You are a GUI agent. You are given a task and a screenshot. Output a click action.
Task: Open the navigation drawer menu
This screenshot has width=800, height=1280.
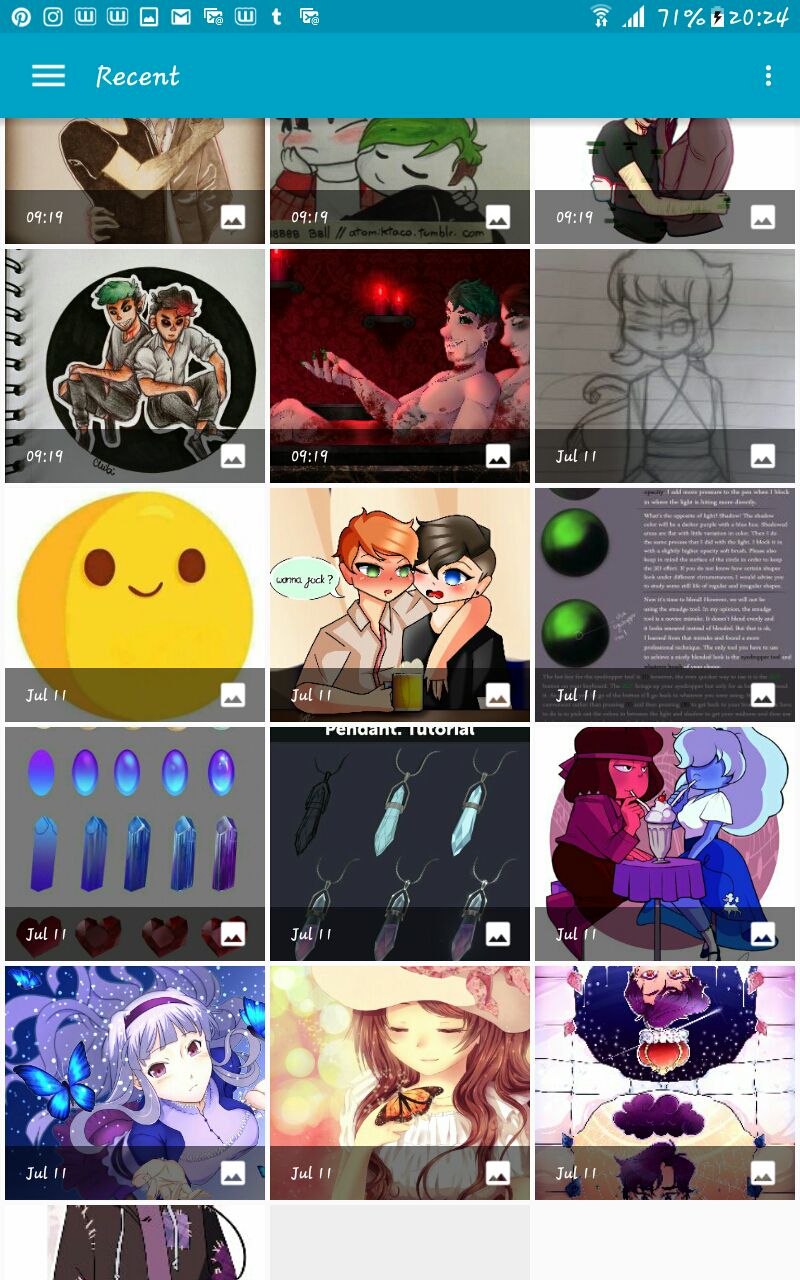[x=48, y=76]
